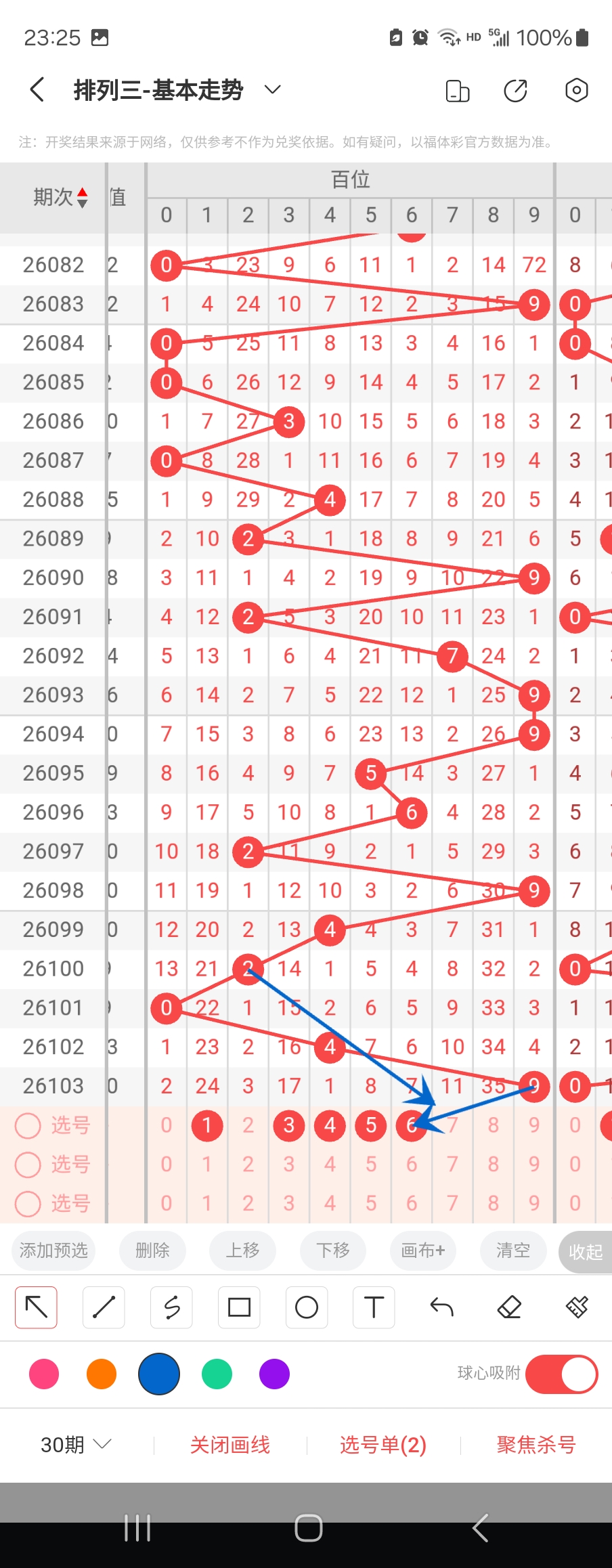Tap 添加预选 button
The image size is (612, 1568).
tap(53, 1250)
